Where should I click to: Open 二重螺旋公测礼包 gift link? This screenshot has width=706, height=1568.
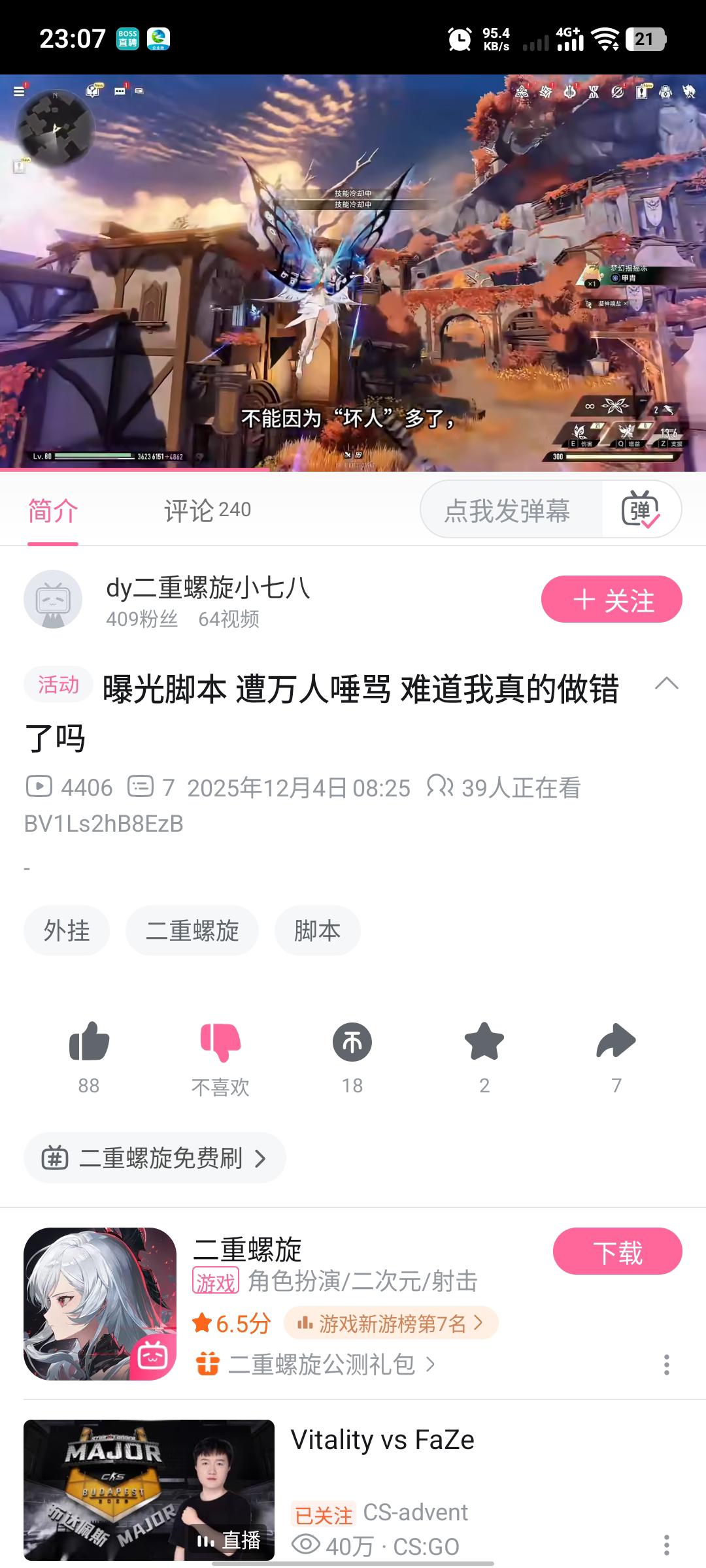pyautogui.click(x=322, y=1364)
